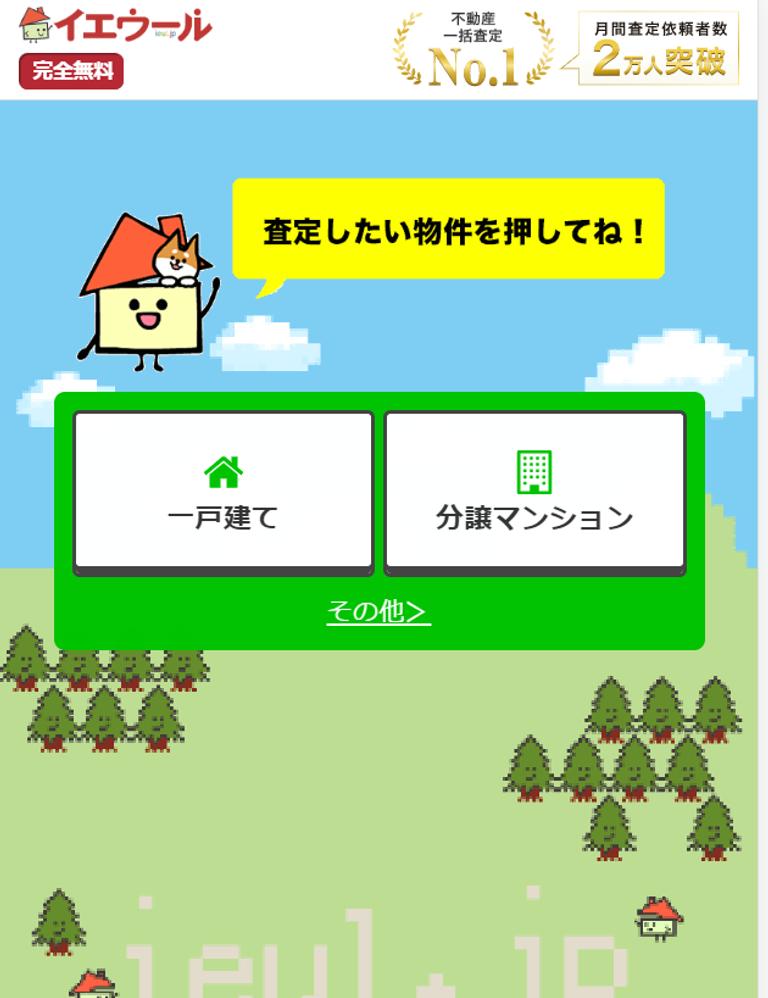Open the その他> link

[x=378, y=612]
